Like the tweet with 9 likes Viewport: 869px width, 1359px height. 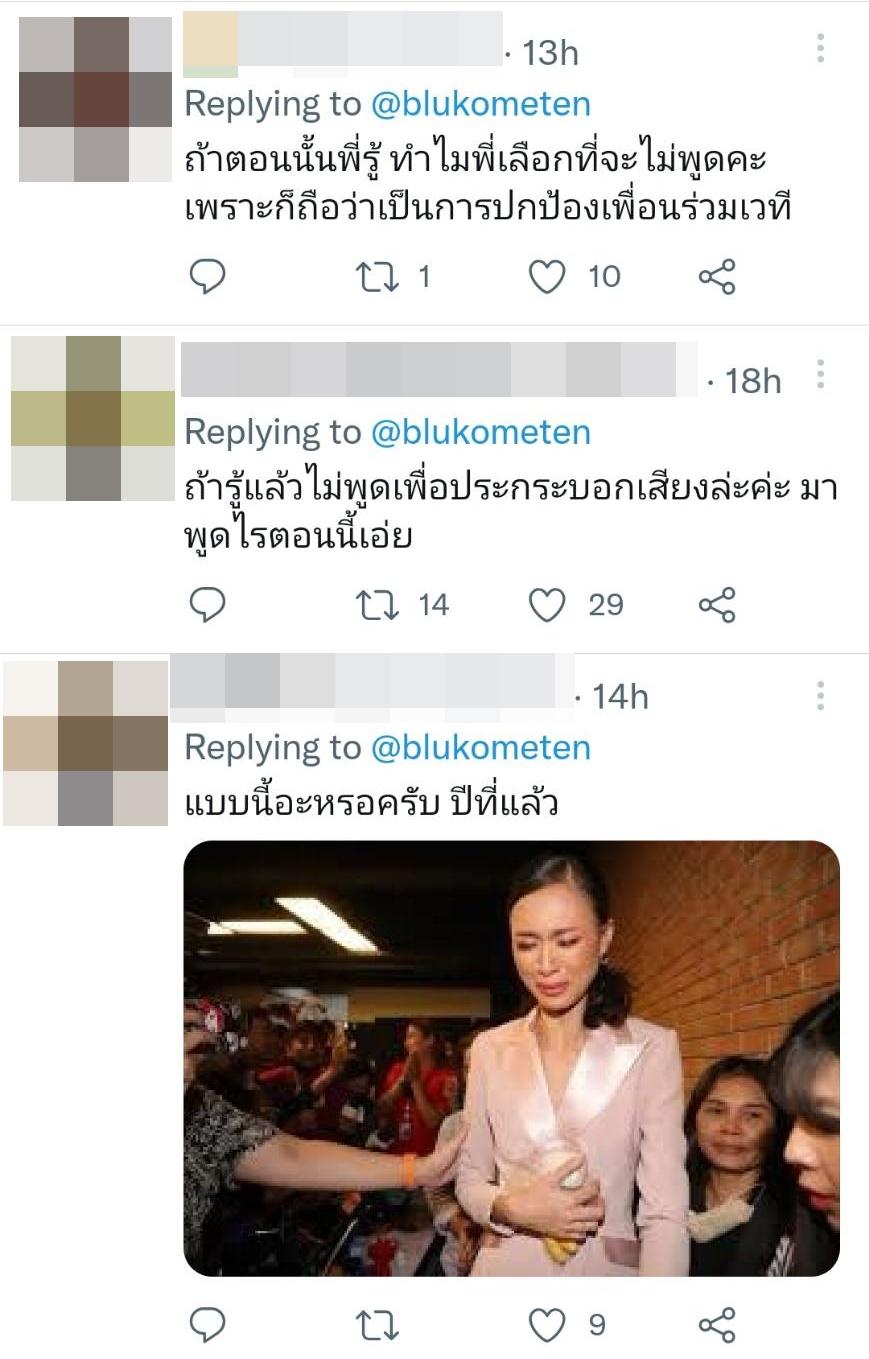(x=547, y=1325)
